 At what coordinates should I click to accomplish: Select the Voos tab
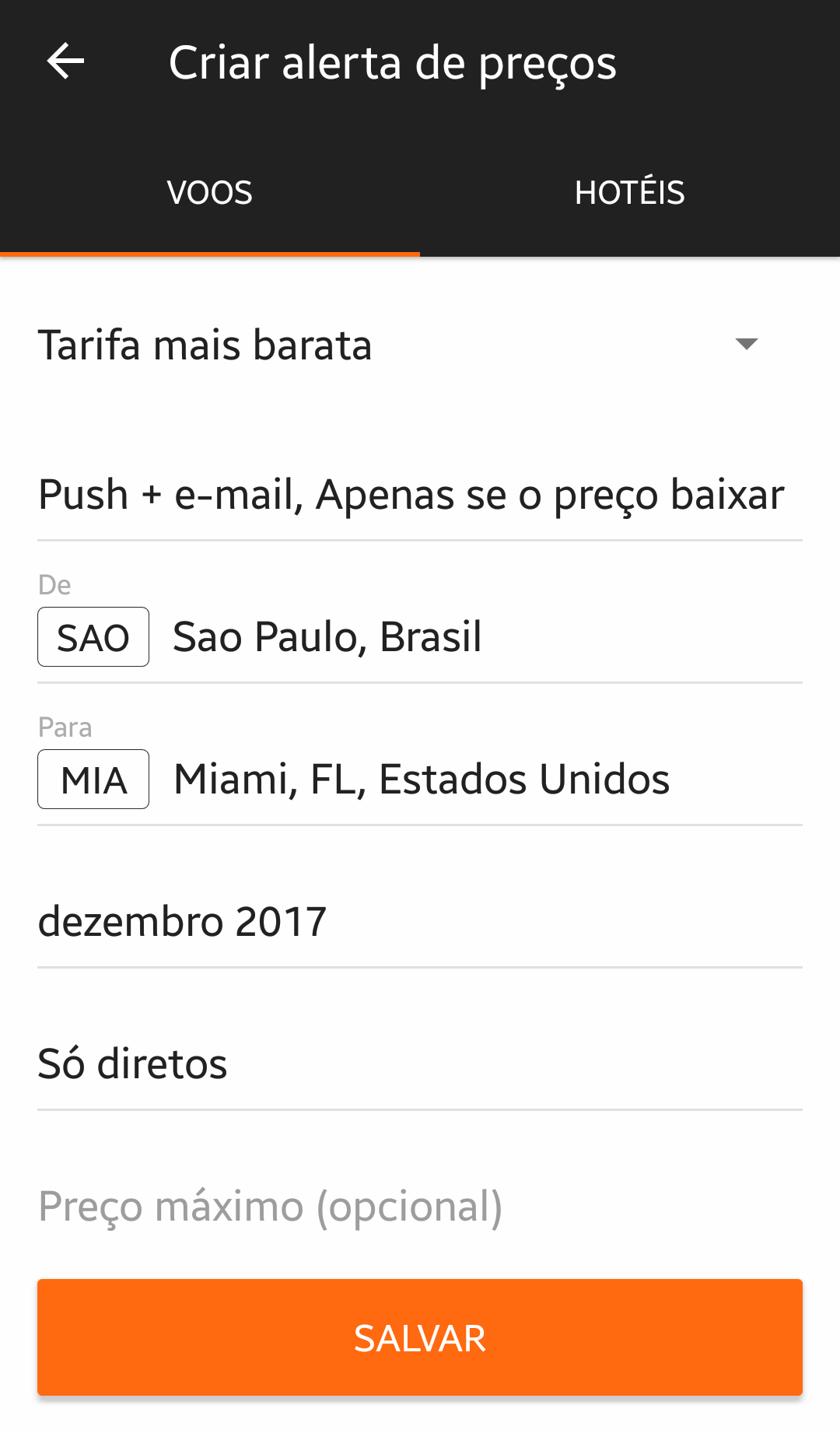point(209,193)
